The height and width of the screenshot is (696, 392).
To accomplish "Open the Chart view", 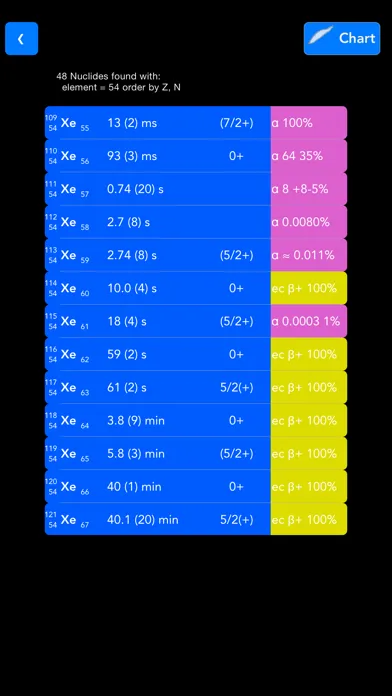I will pyautogui.click(x=342, y=39).
